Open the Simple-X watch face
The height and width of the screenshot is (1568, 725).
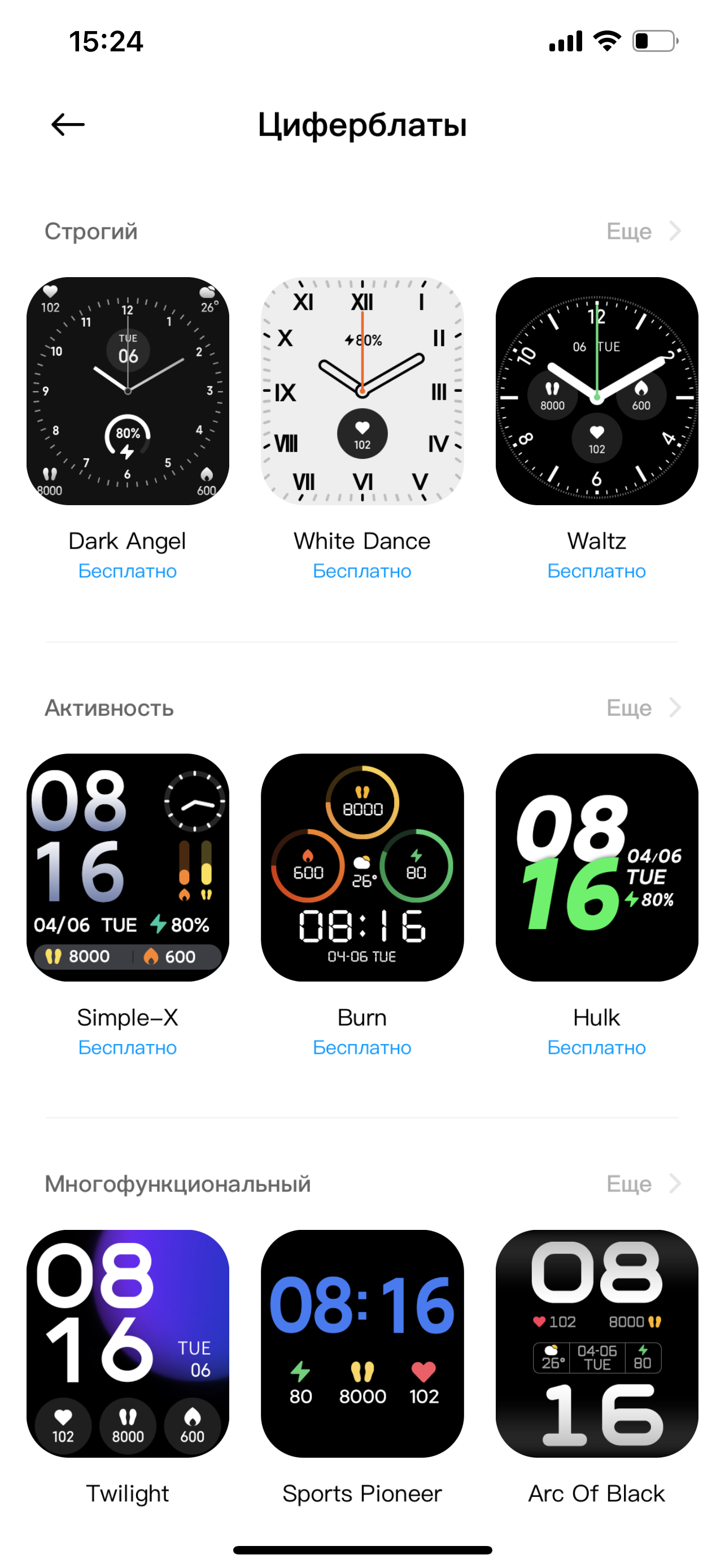(128, 867)
